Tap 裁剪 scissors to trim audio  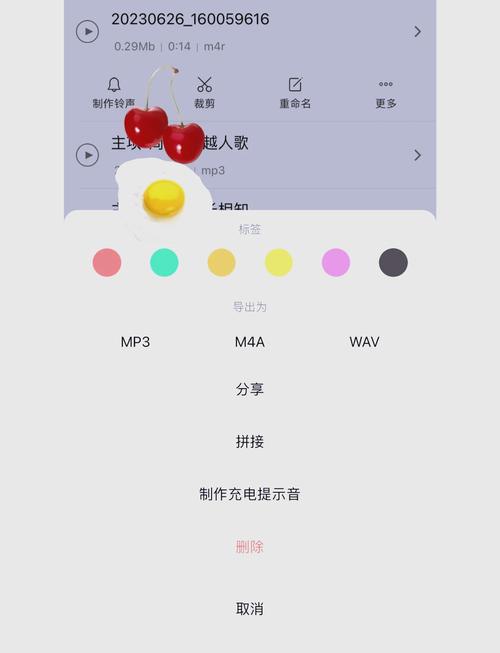pyautogui.click(x=204, y=92)
